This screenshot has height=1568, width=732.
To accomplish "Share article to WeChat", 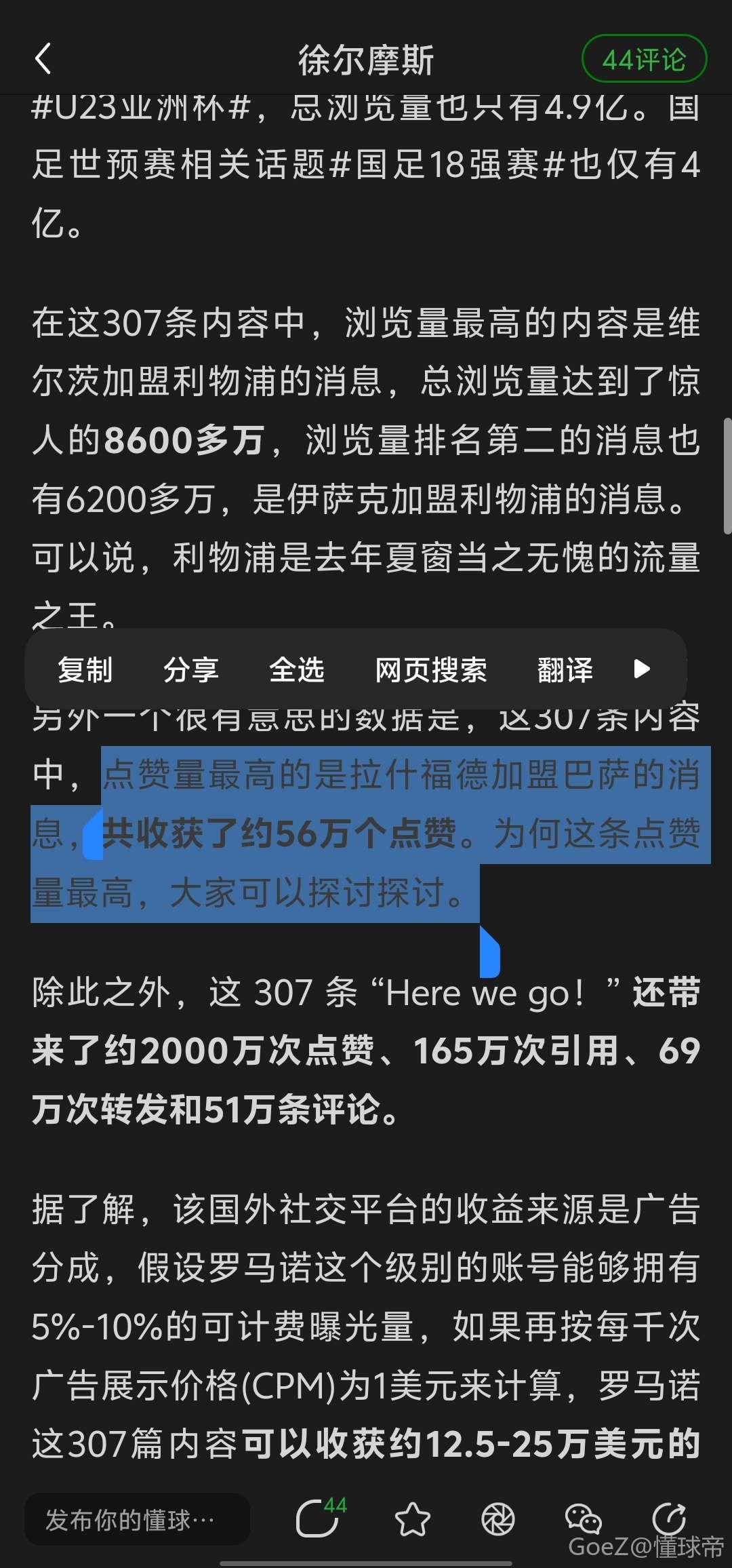I will 584,1519.
